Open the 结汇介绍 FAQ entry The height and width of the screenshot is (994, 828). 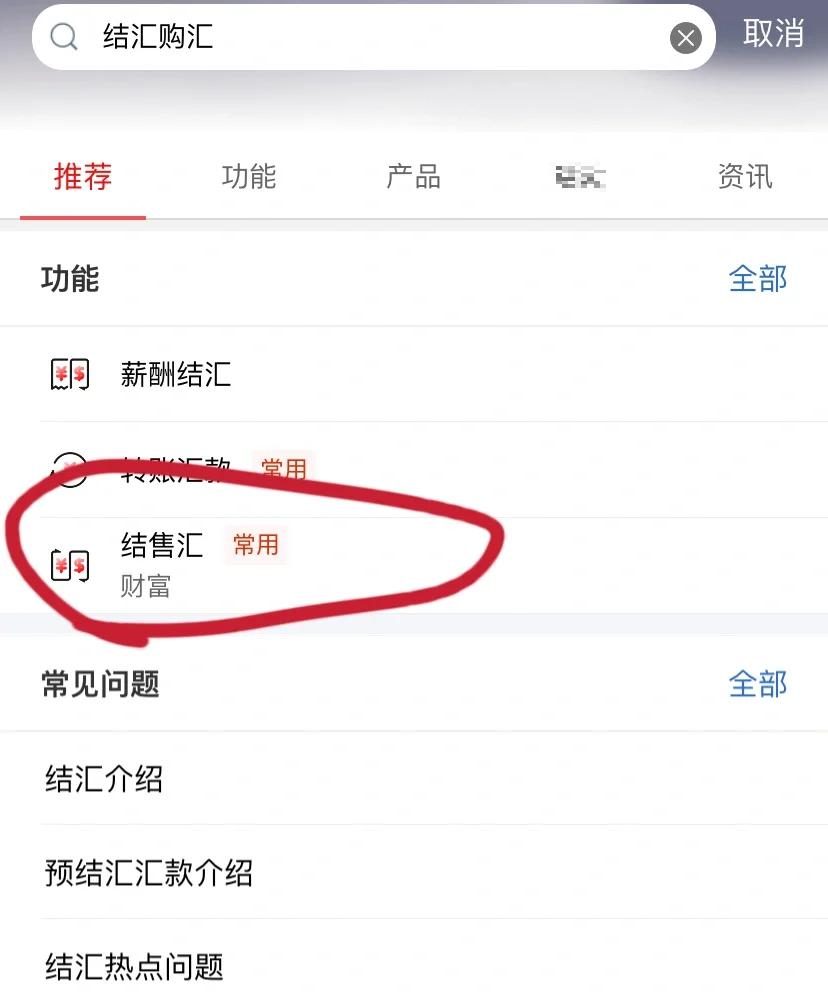pyautogui.click(x=105, y=780)
